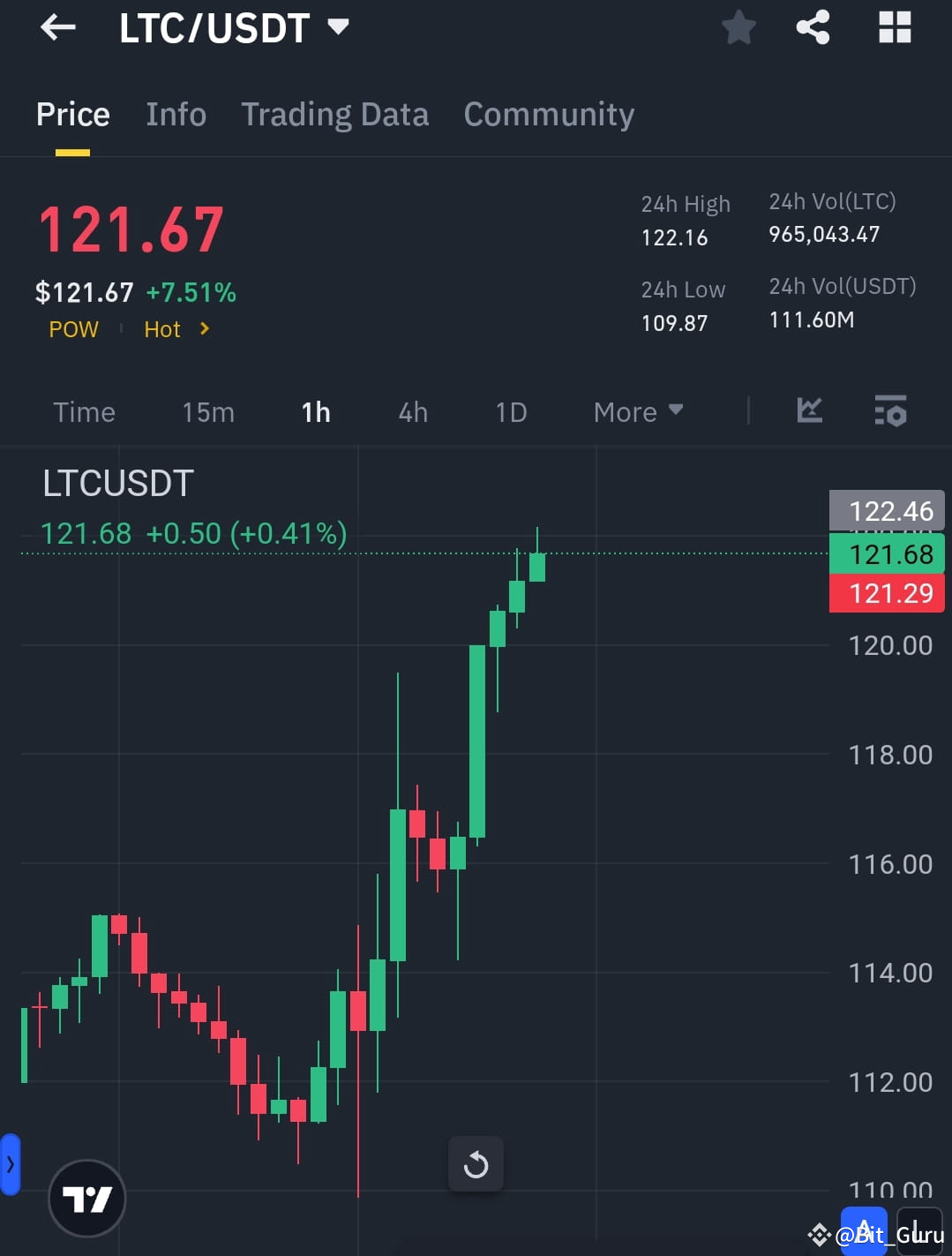952x1256 pixels.
Task: Open the share options icon
Action: 812,27
